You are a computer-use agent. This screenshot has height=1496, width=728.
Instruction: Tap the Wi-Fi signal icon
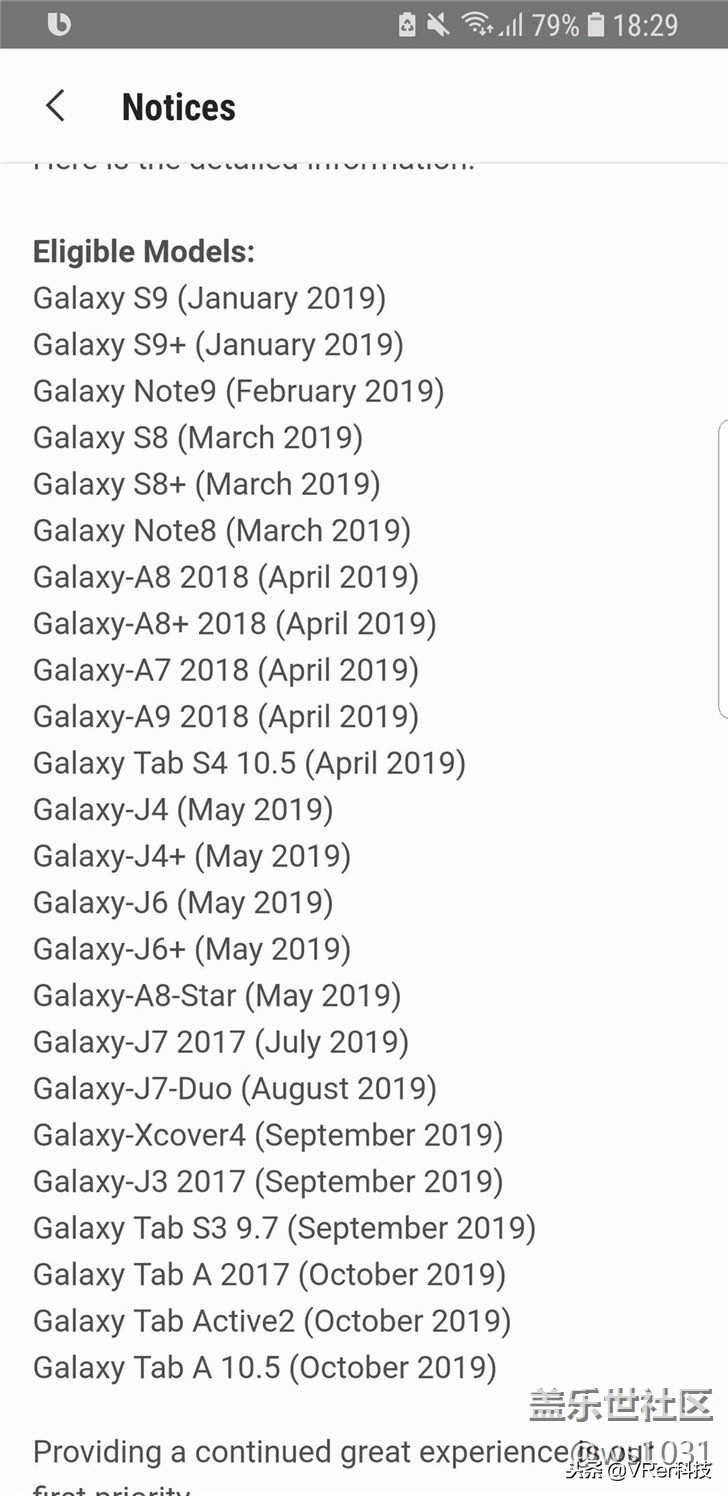[476, 24]
